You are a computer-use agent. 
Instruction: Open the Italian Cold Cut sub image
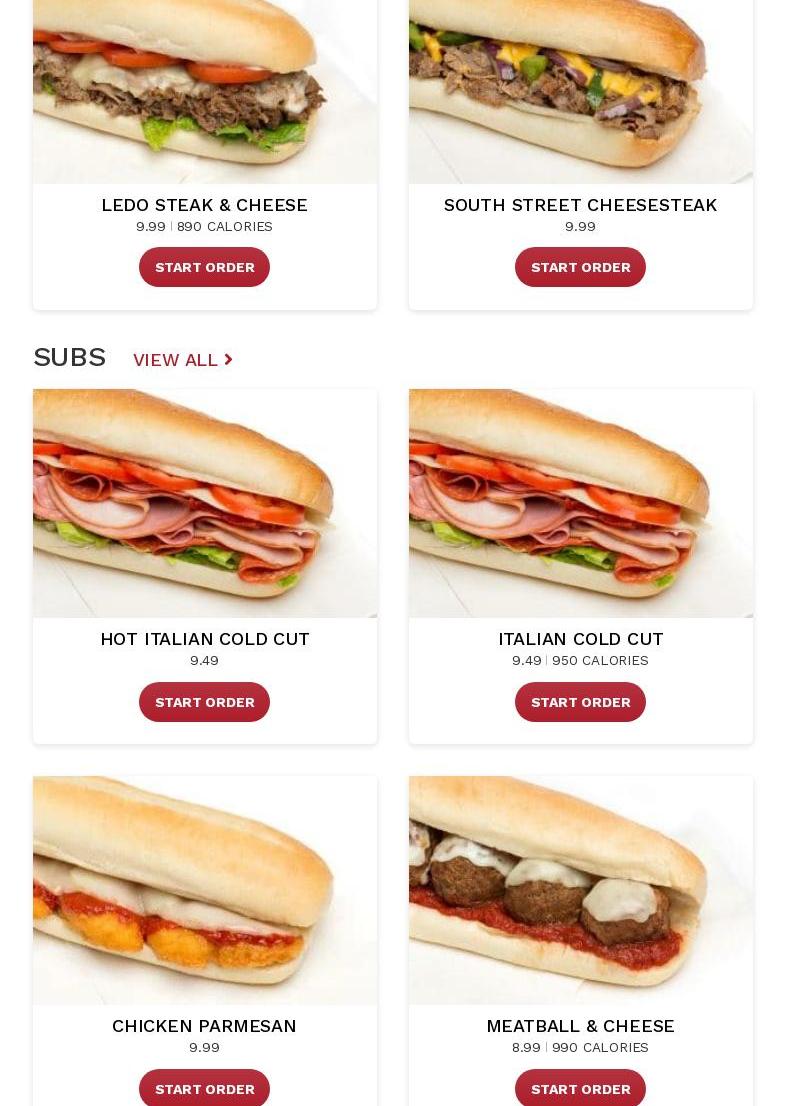click(x=580, y=503)
